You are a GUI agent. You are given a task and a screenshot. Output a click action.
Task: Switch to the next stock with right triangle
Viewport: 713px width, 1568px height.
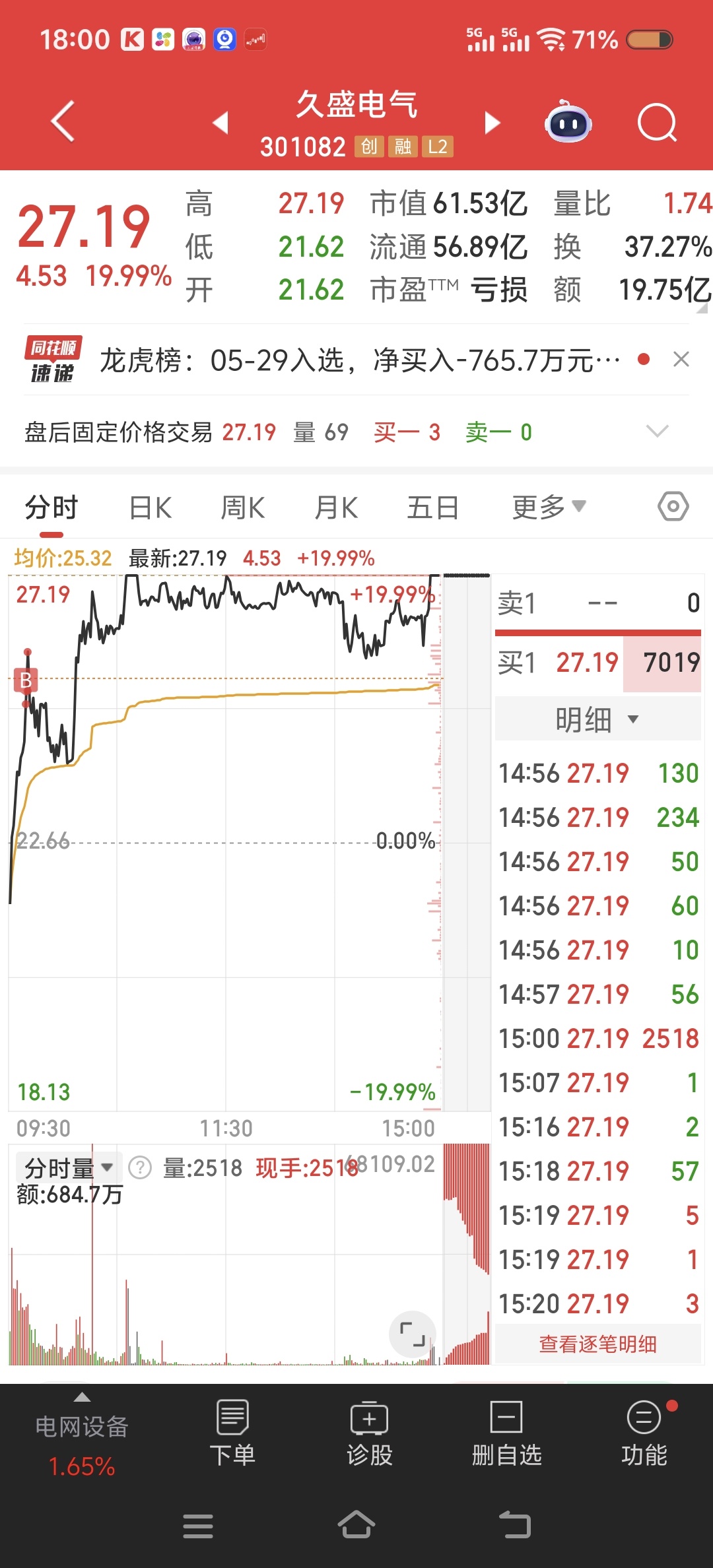point(492,123)
